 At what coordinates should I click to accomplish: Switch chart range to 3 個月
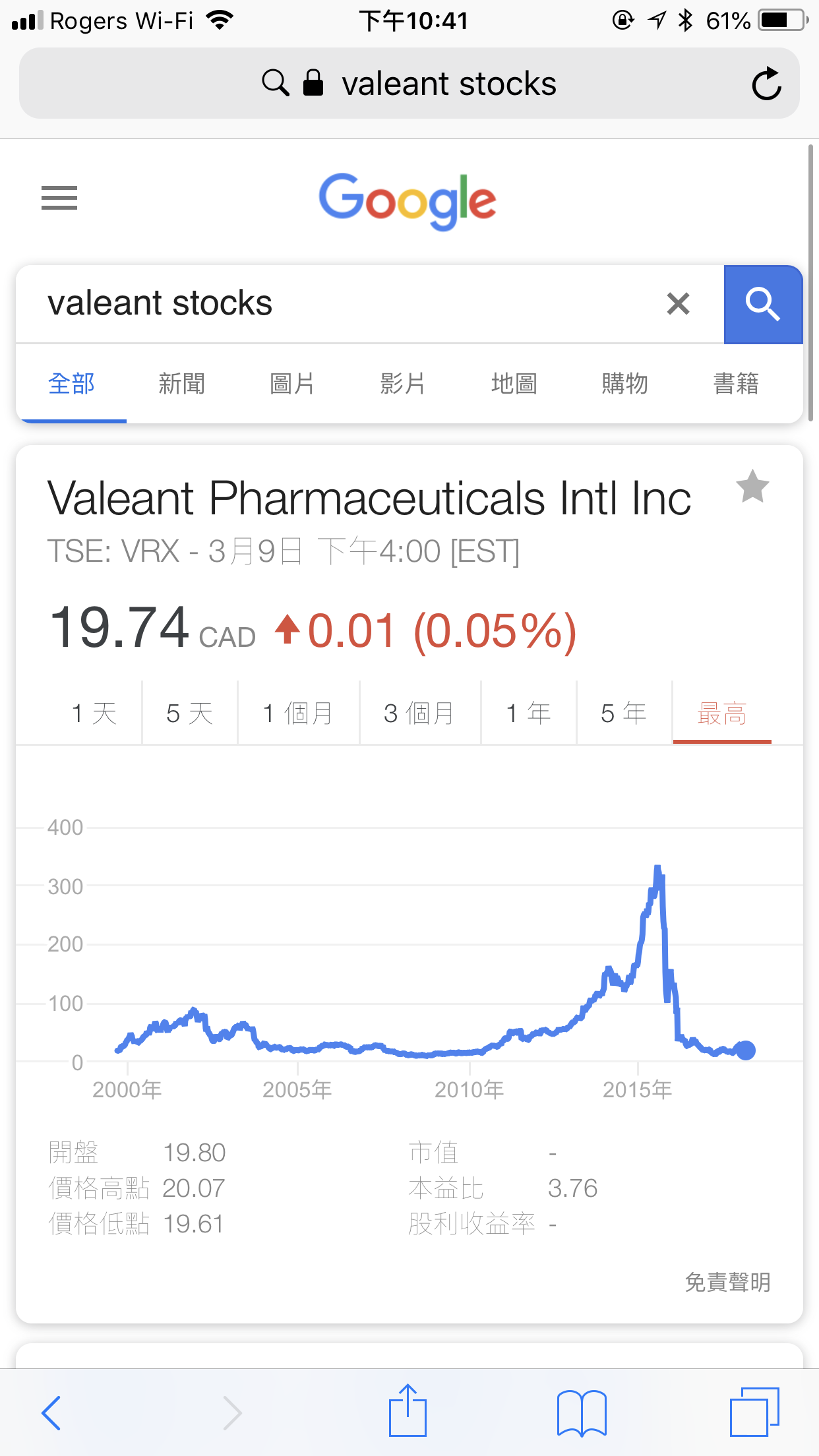[419, 713]
